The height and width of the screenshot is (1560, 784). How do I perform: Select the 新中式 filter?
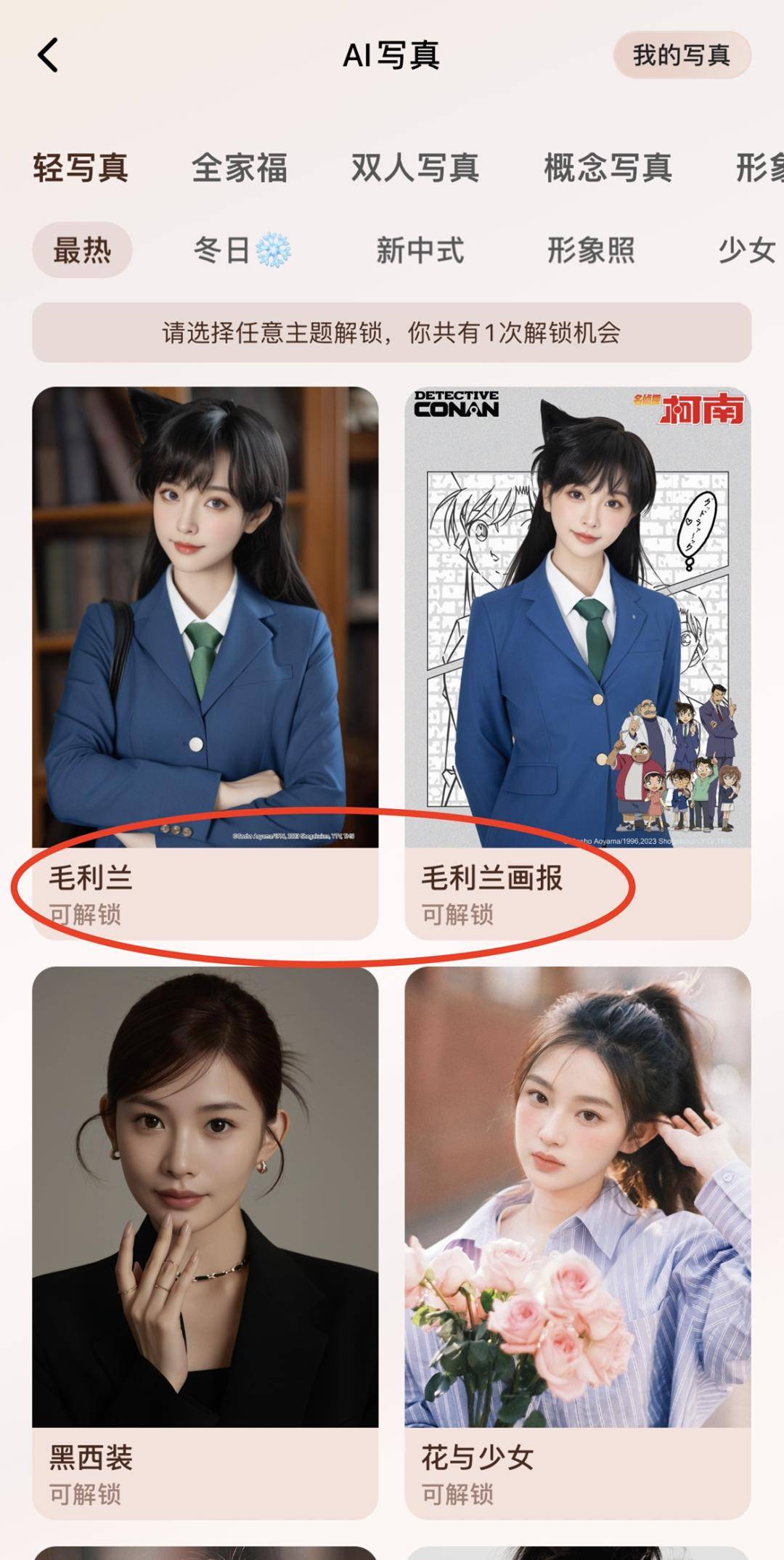pos(420,251)
